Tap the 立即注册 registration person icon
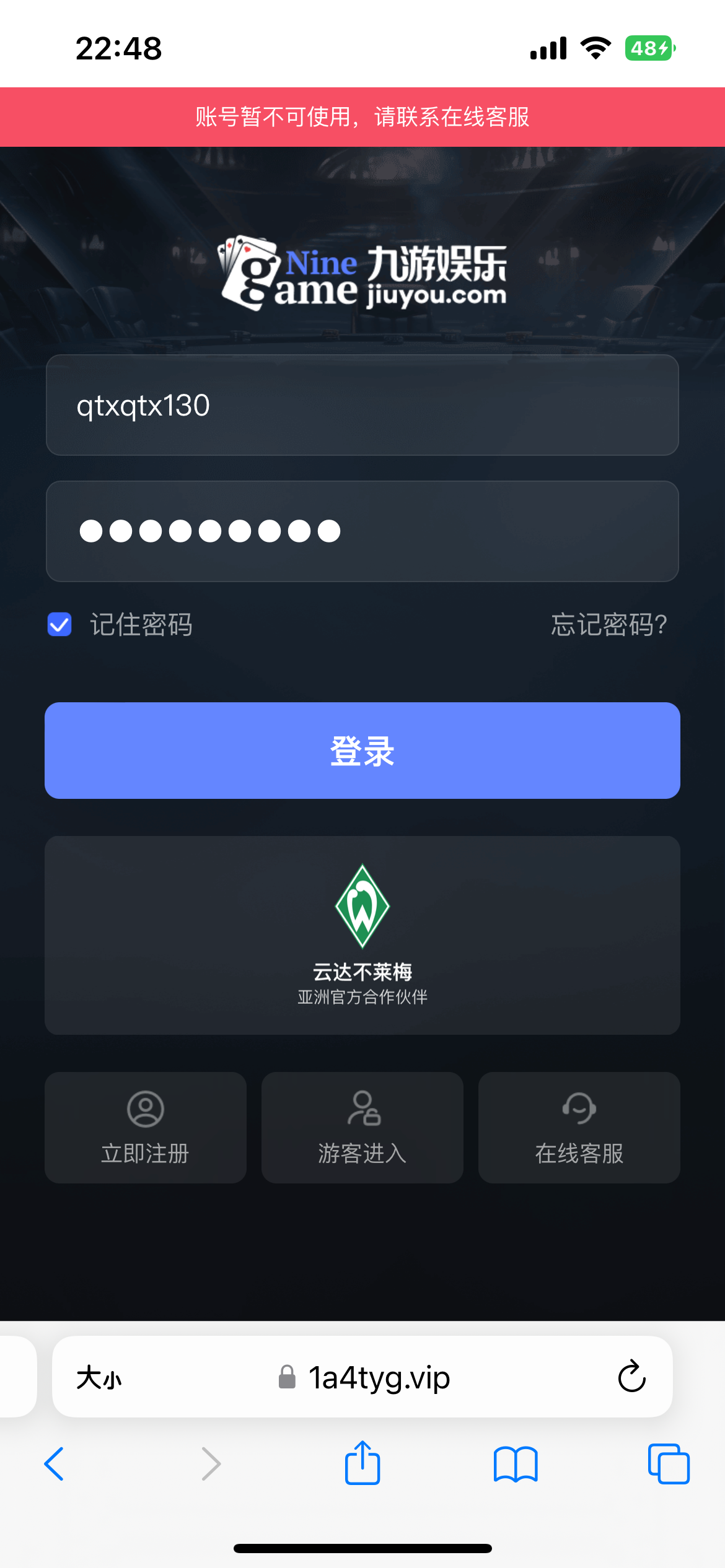725x1568 pixels. click(146, 1108)
